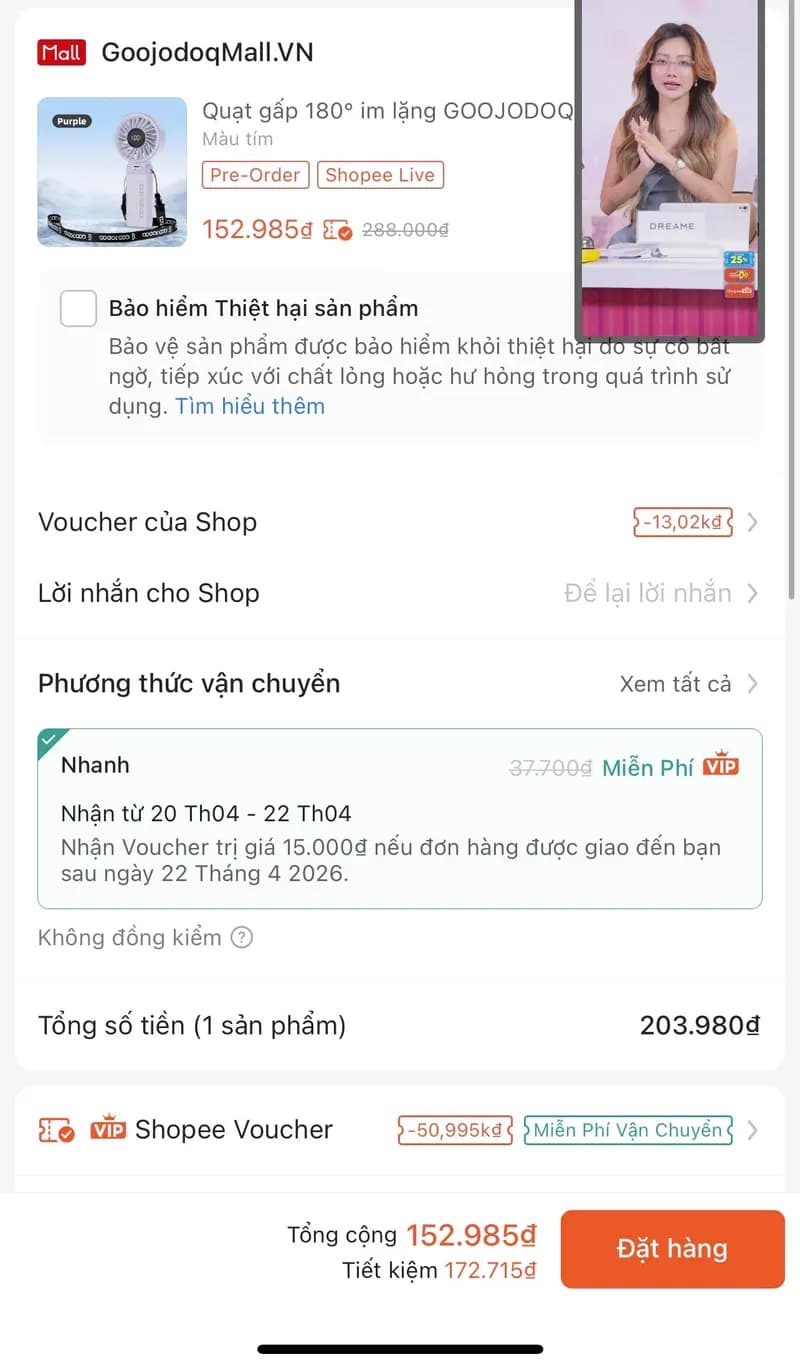Tap the 25% discount sticker on the livestream

coord(737,259)
